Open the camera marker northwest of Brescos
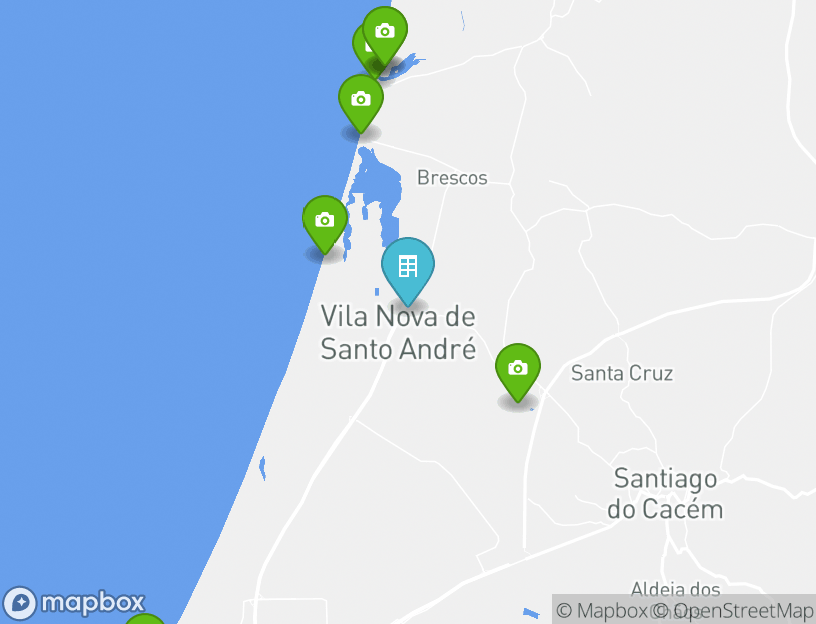 click(361, 100)
